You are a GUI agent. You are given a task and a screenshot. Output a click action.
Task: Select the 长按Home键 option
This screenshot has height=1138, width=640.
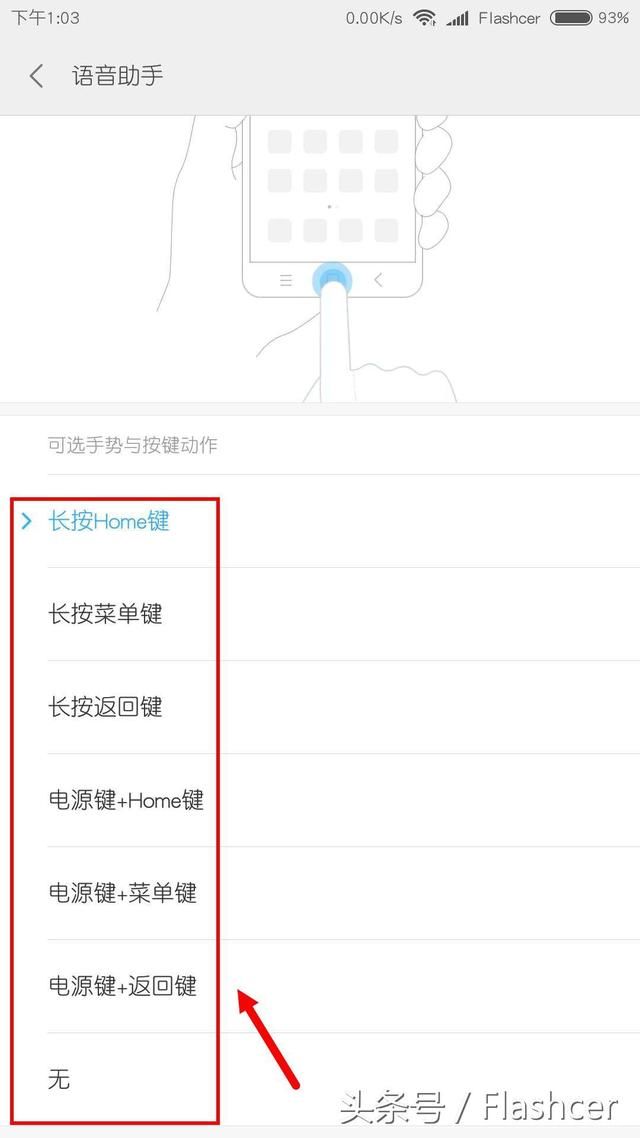click(x=110, y=521)
